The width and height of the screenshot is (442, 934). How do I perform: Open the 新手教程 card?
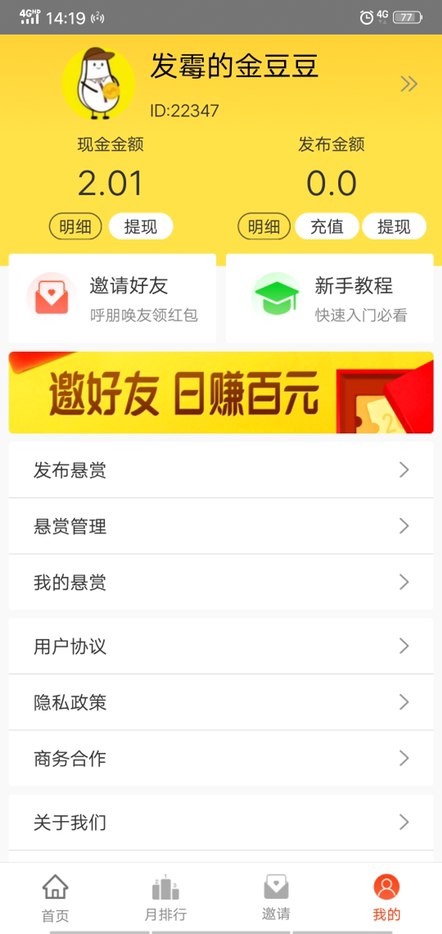329,298
